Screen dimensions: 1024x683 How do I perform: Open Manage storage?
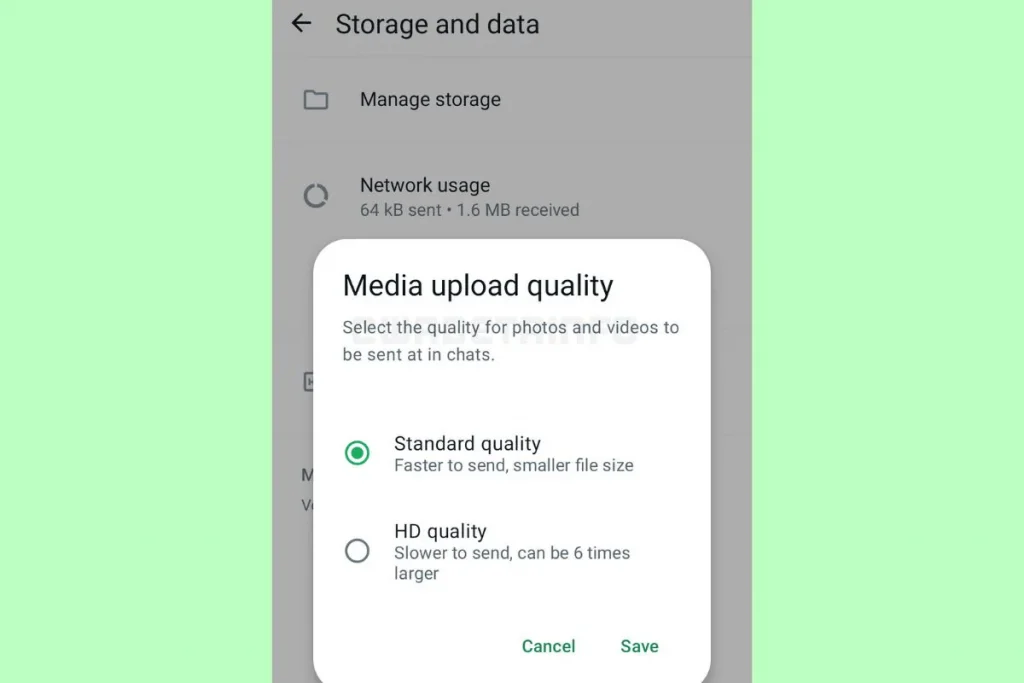(x=430, y=100)
